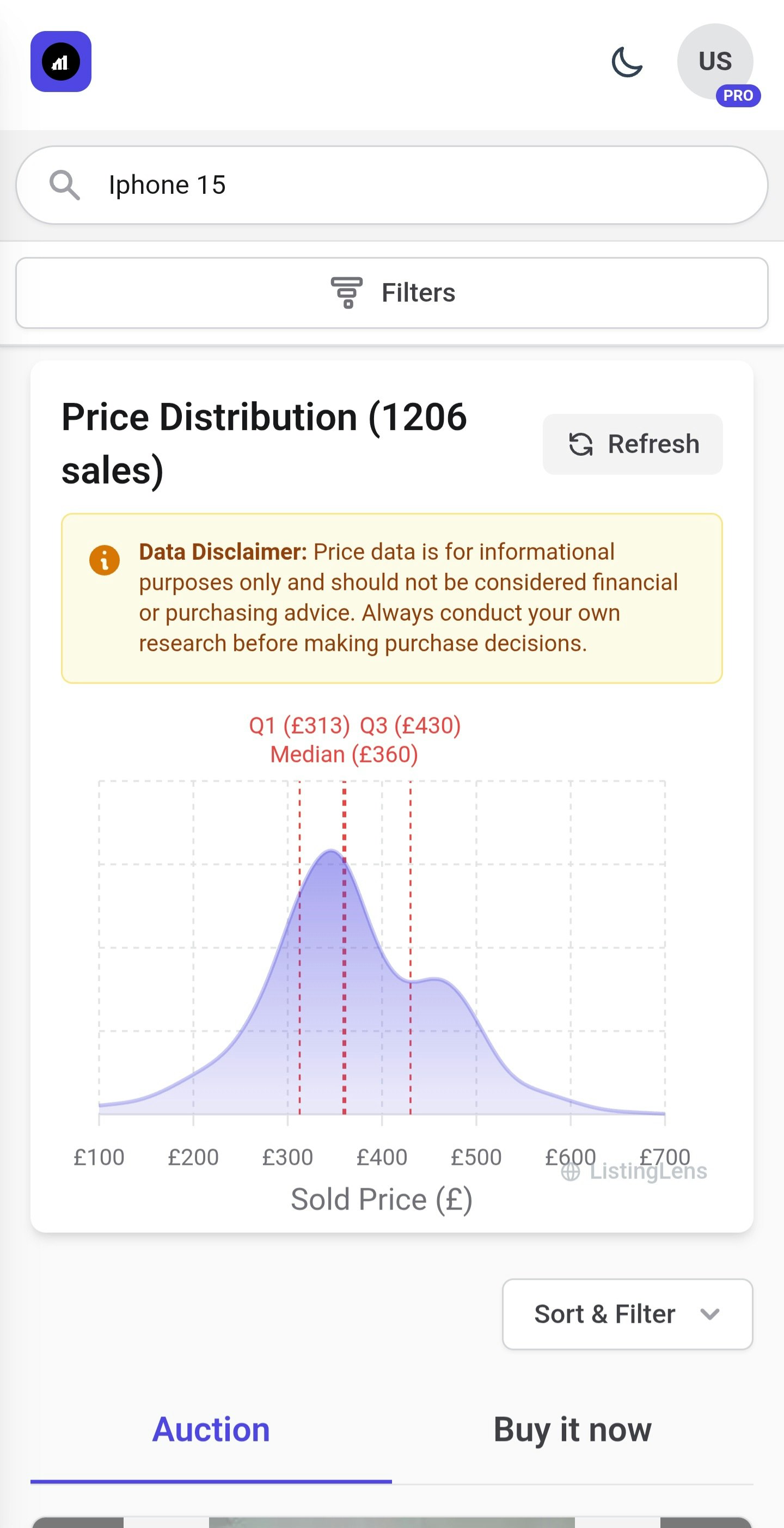Image resolution: width=784 pixels, height=1528 pixels.
Task: Click the Q1 price label above chart
Action: point(299,725)
